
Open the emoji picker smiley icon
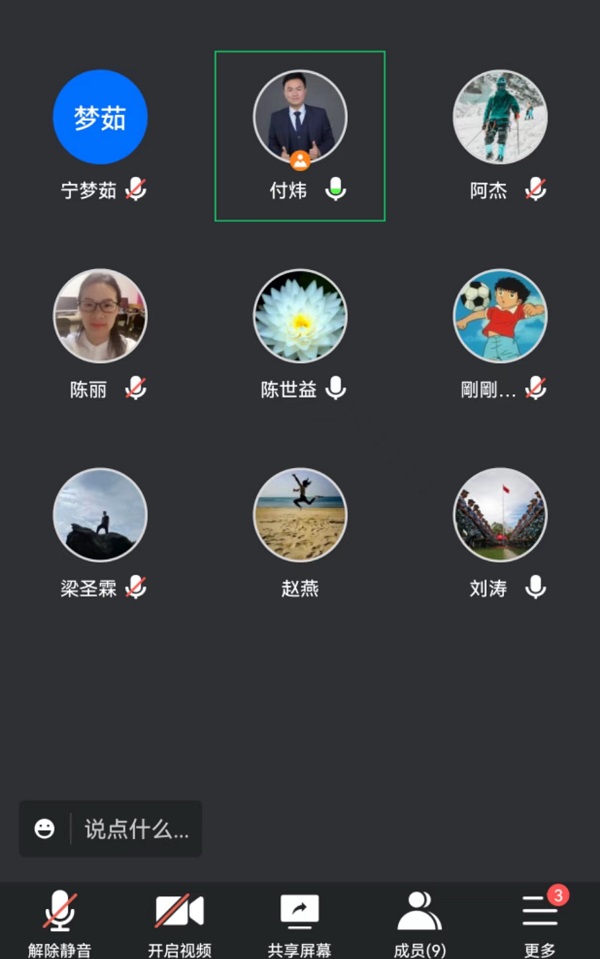44,829
